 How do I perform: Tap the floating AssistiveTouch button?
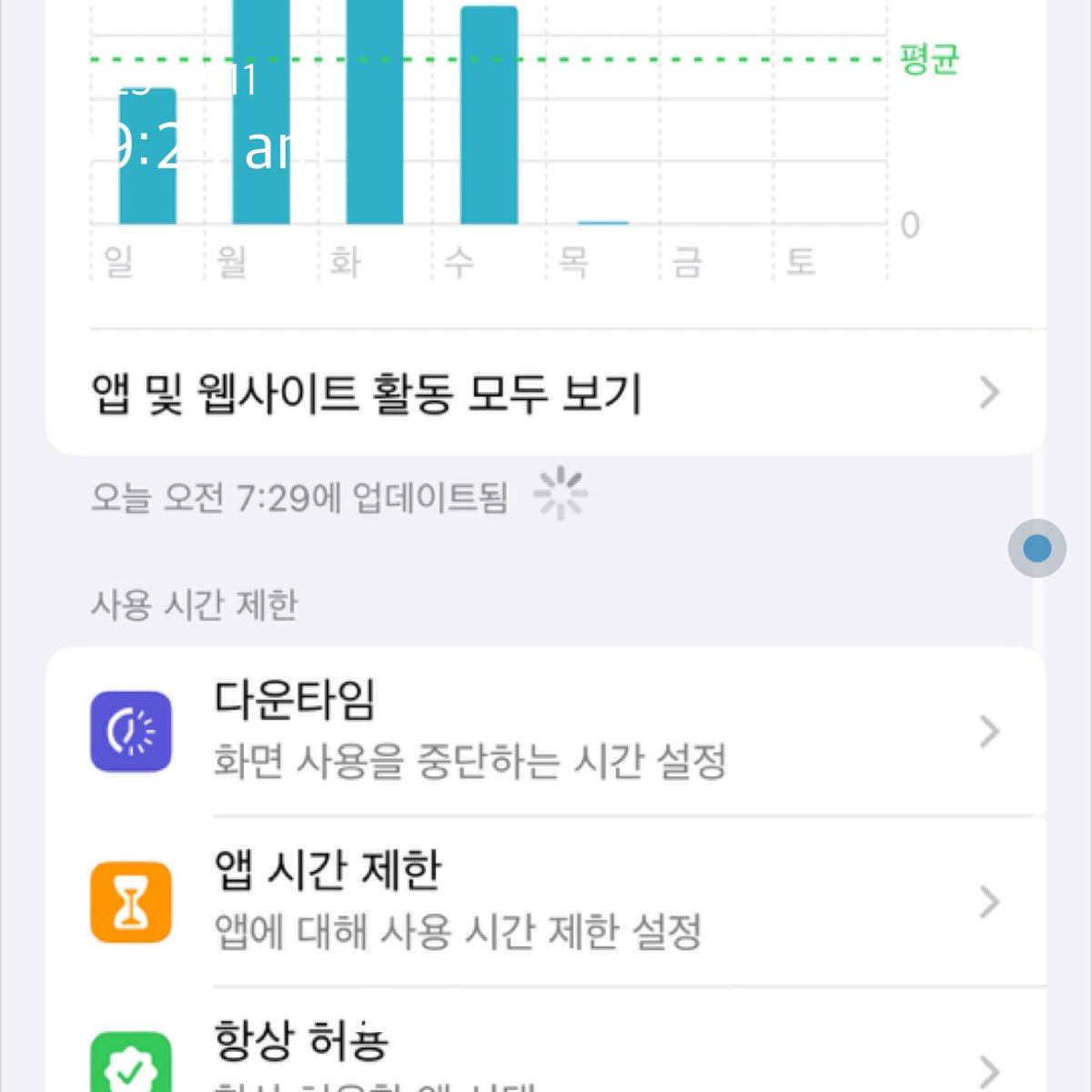pos(1036,548)
